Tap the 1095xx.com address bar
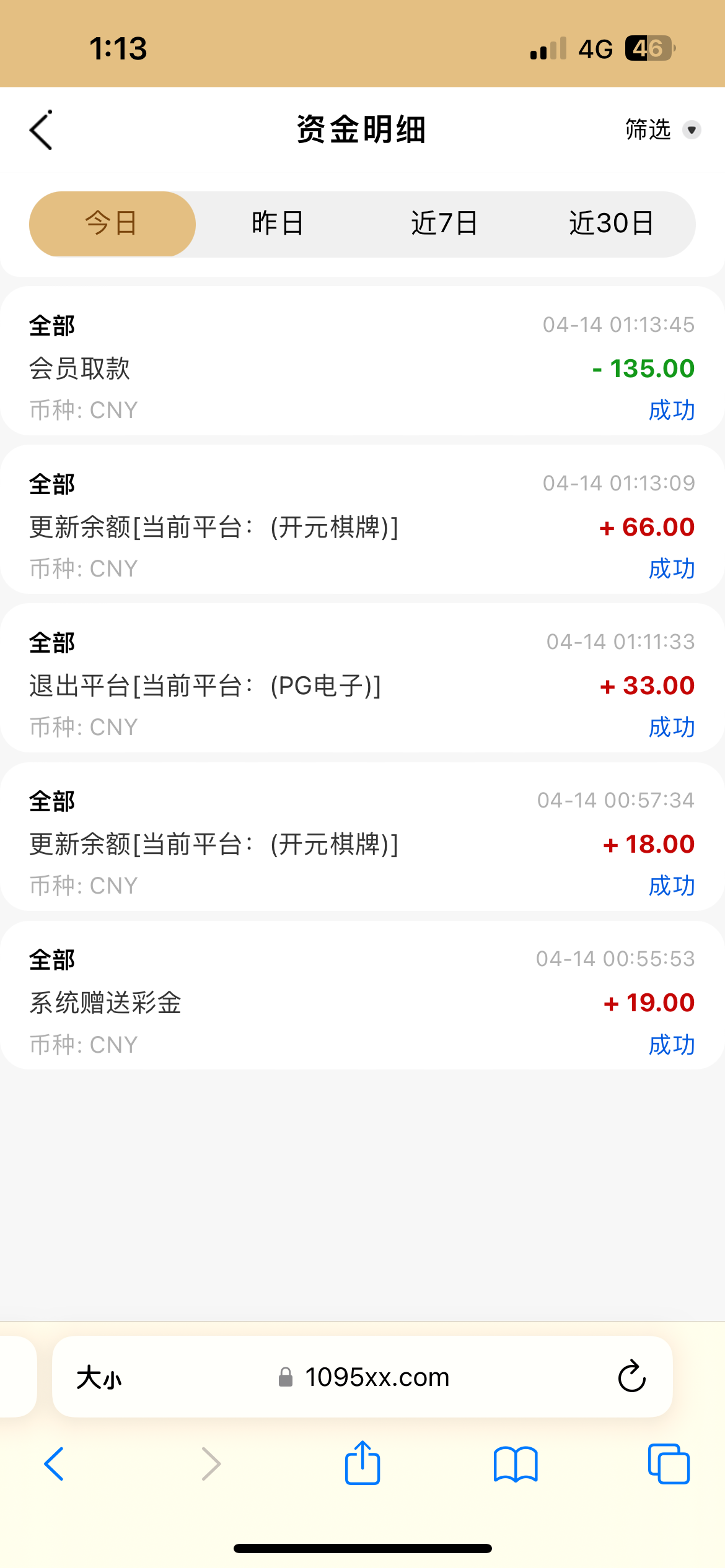725x1568 pixels. [376, 1377]
